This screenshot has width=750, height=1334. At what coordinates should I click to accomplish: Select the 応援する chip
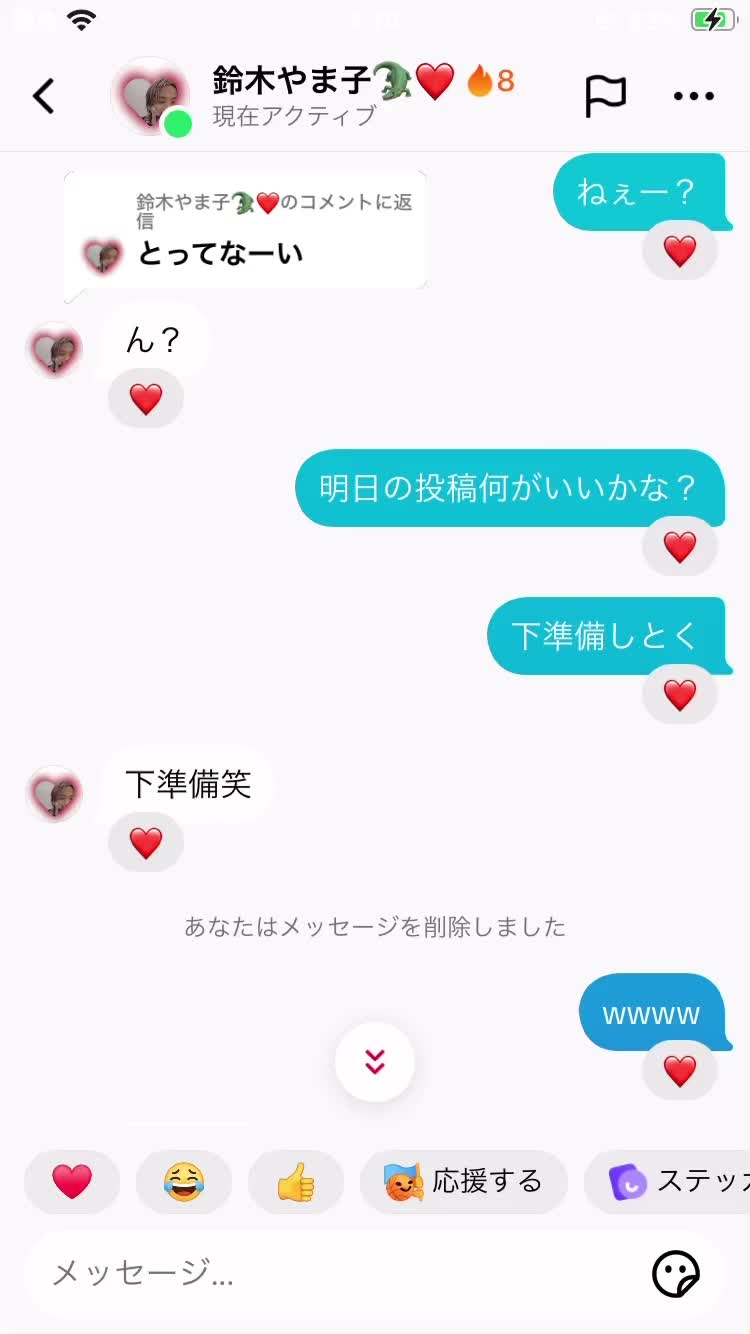[x=464, y=1182]
